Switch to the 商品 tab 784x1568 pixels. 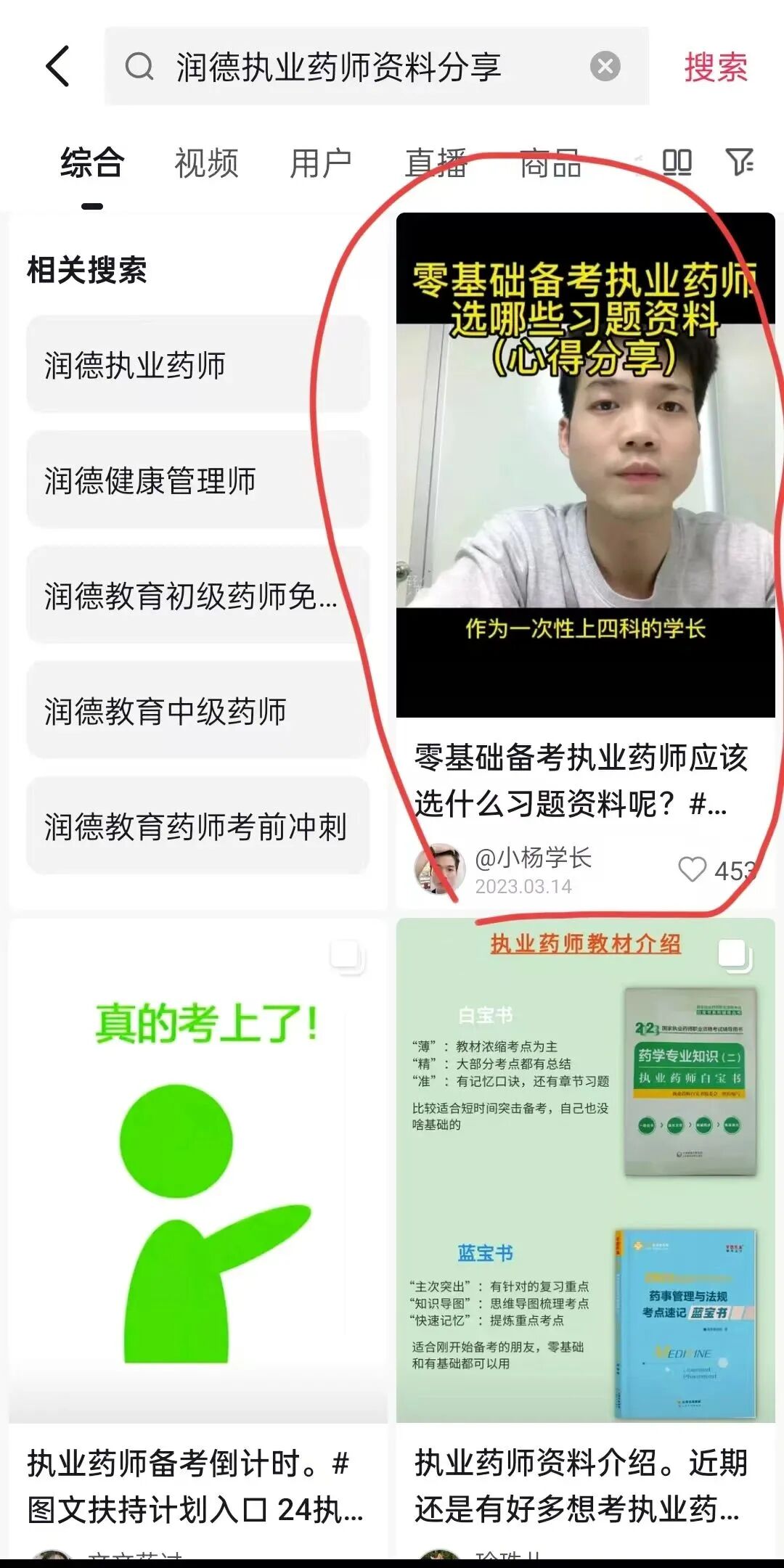coord(550,163)
